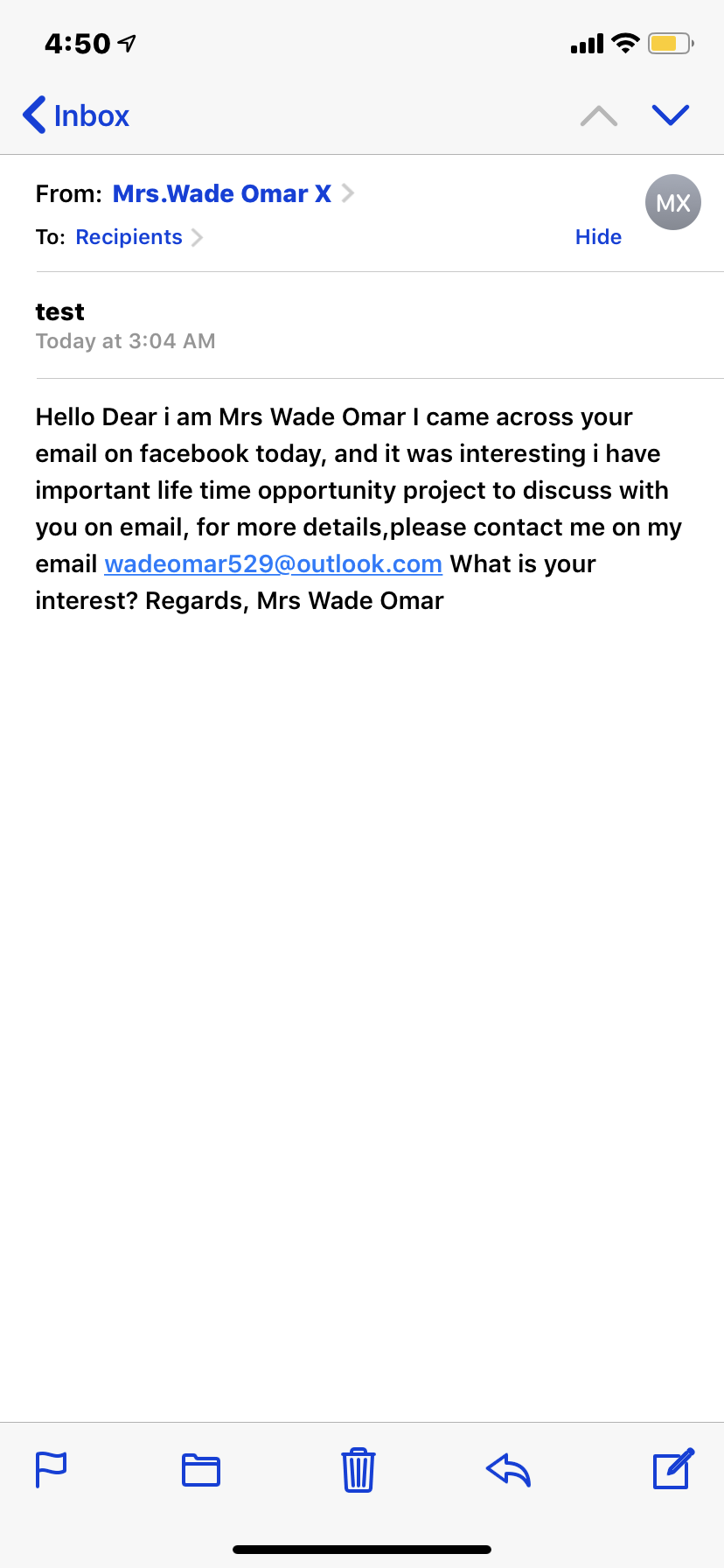Hide the message header details
Screen dimensions: 724x1568
coord(598,237)
